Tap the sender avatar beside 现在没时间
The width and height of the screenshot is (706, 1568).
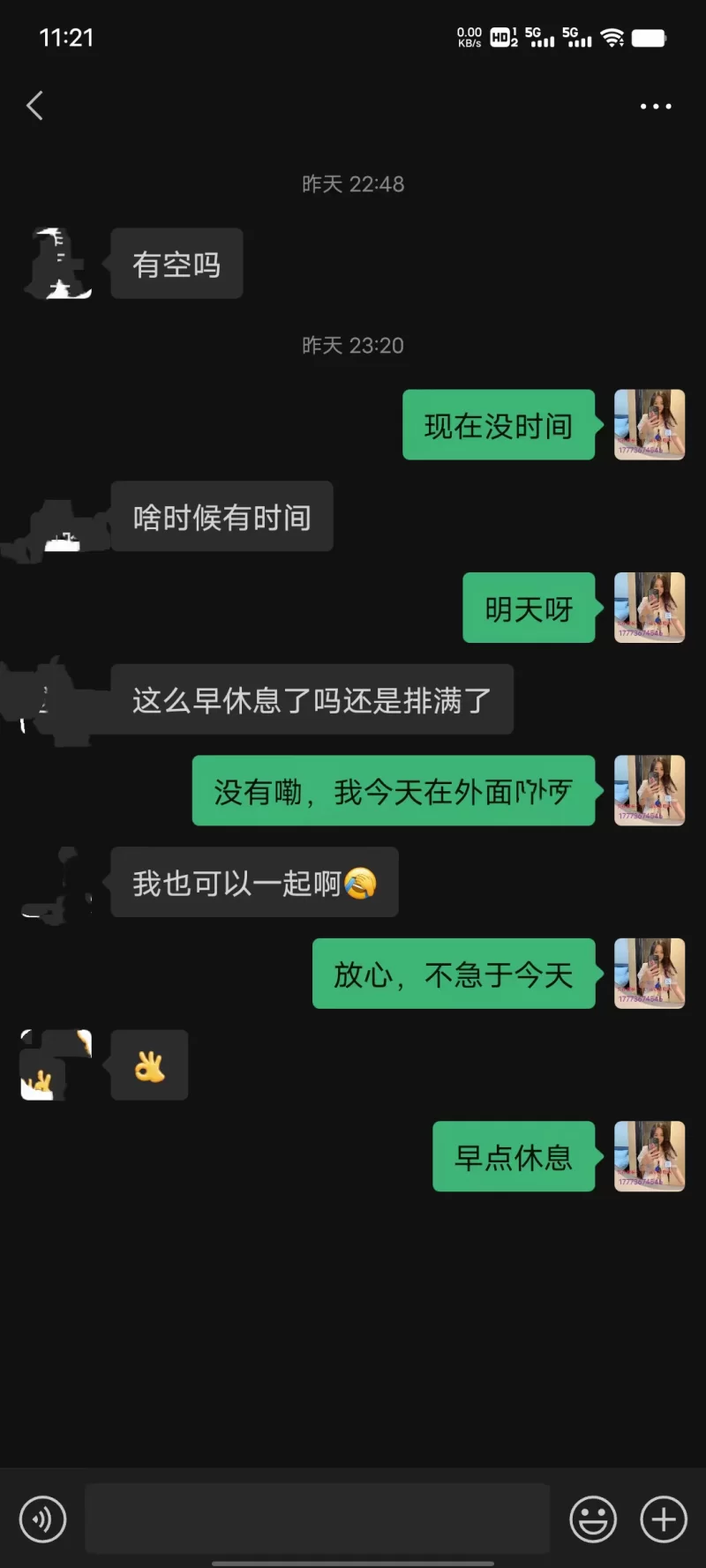650,424
